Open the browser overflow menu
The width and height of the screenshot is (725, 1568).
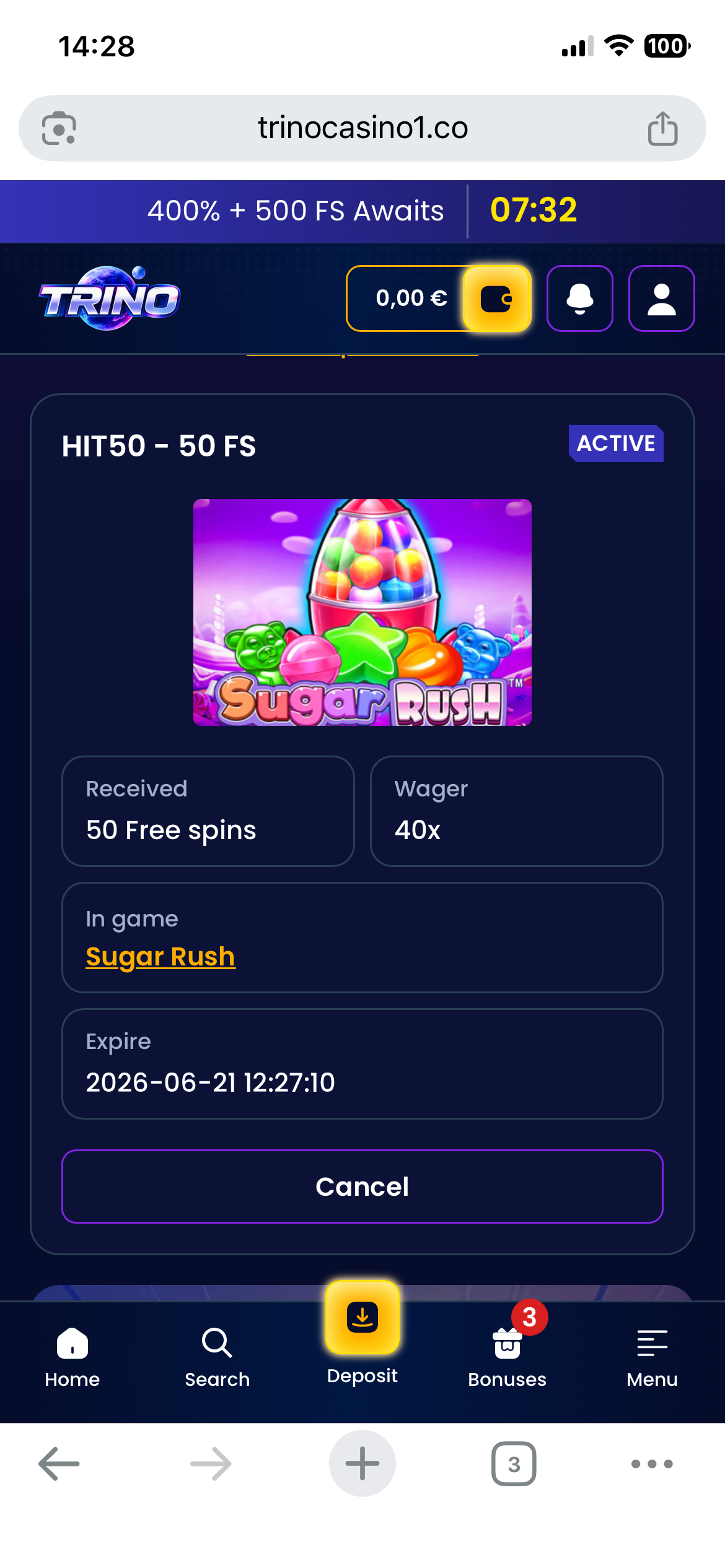[652, 1463]
